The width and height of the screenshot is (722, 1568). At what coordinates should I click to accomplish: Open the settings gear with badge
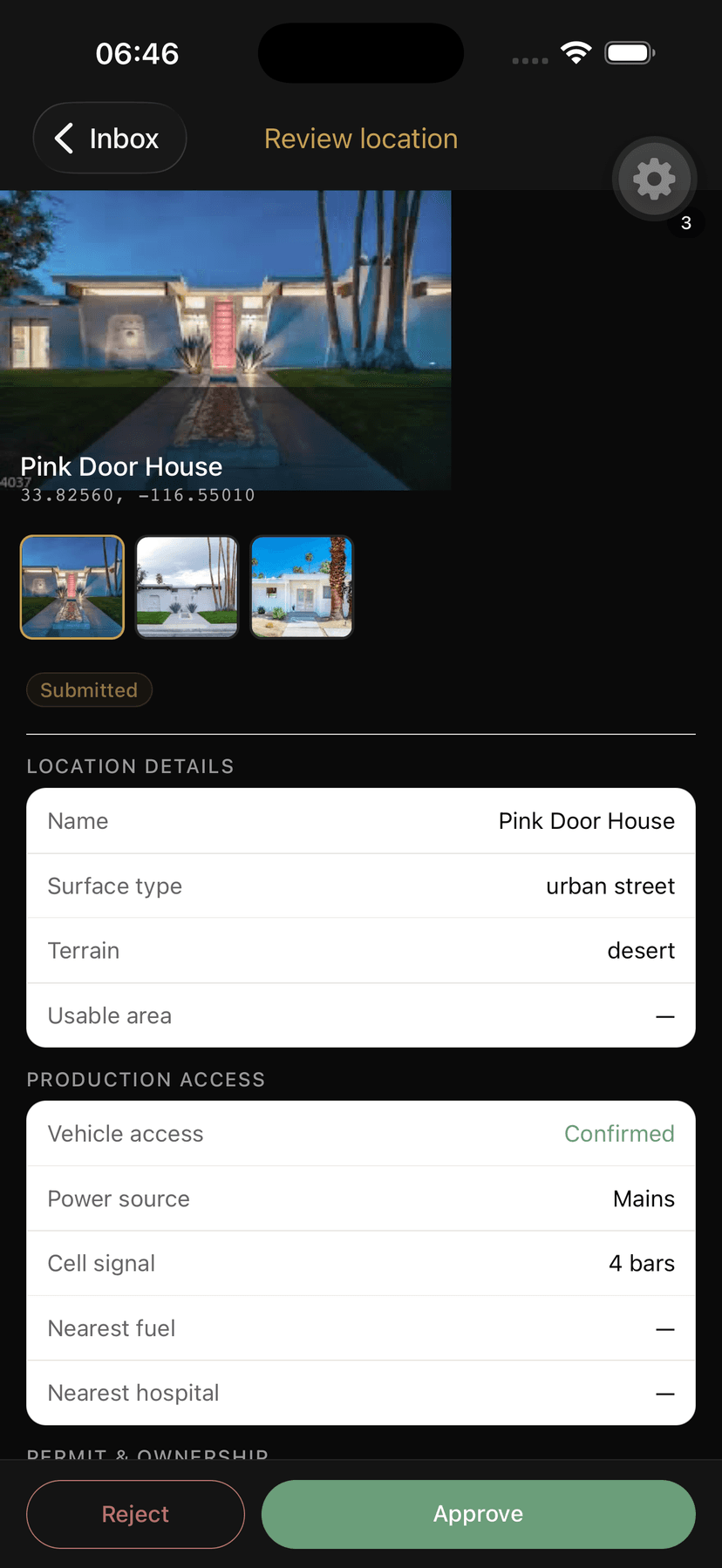tap(653, 178)
